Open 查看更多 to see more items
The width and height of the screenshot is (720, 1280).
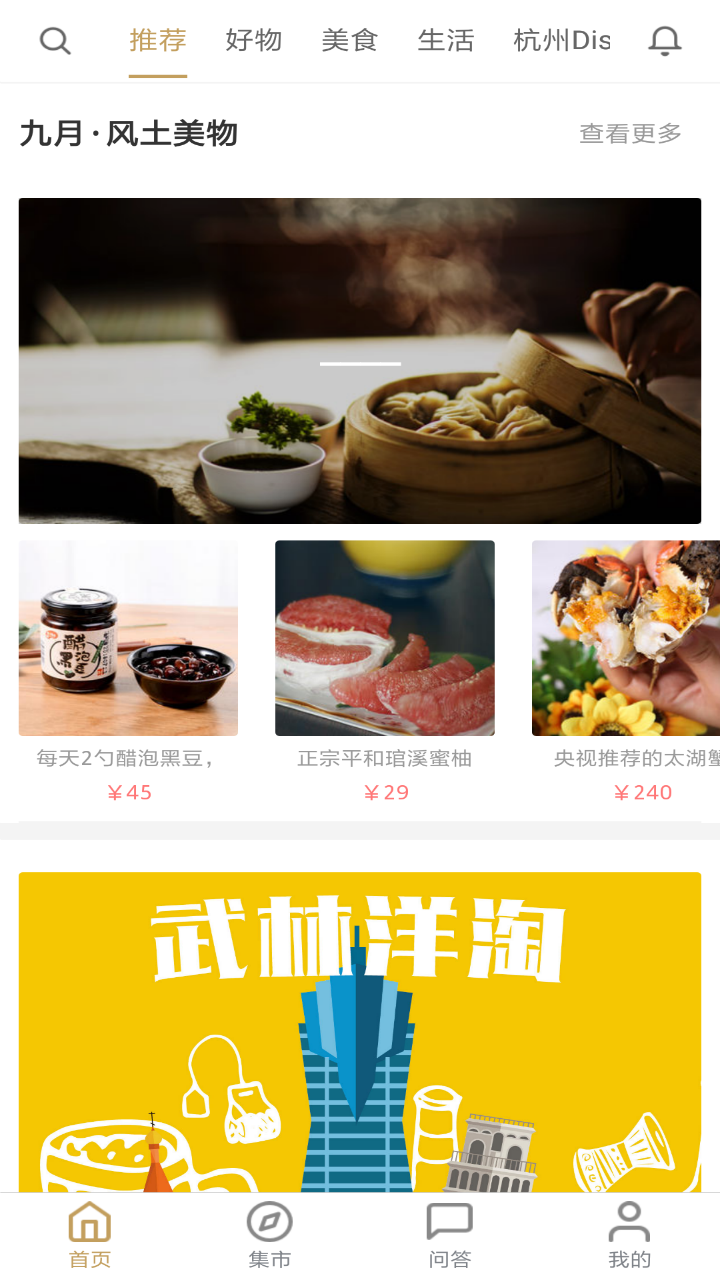click(629, 131)
